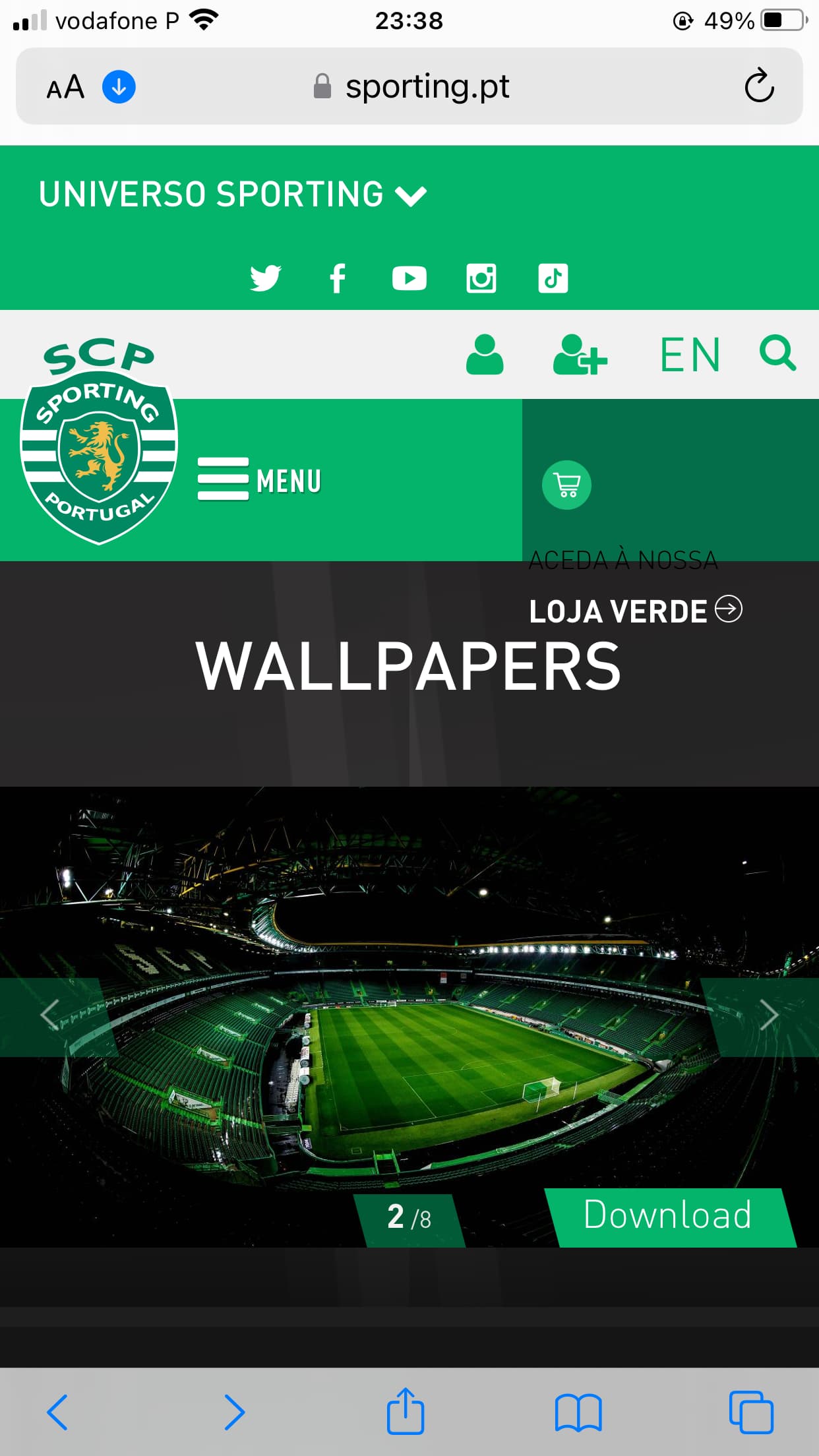Open Safari's share sheet
Screen dimensions: 819x1456
point(405,1411)
